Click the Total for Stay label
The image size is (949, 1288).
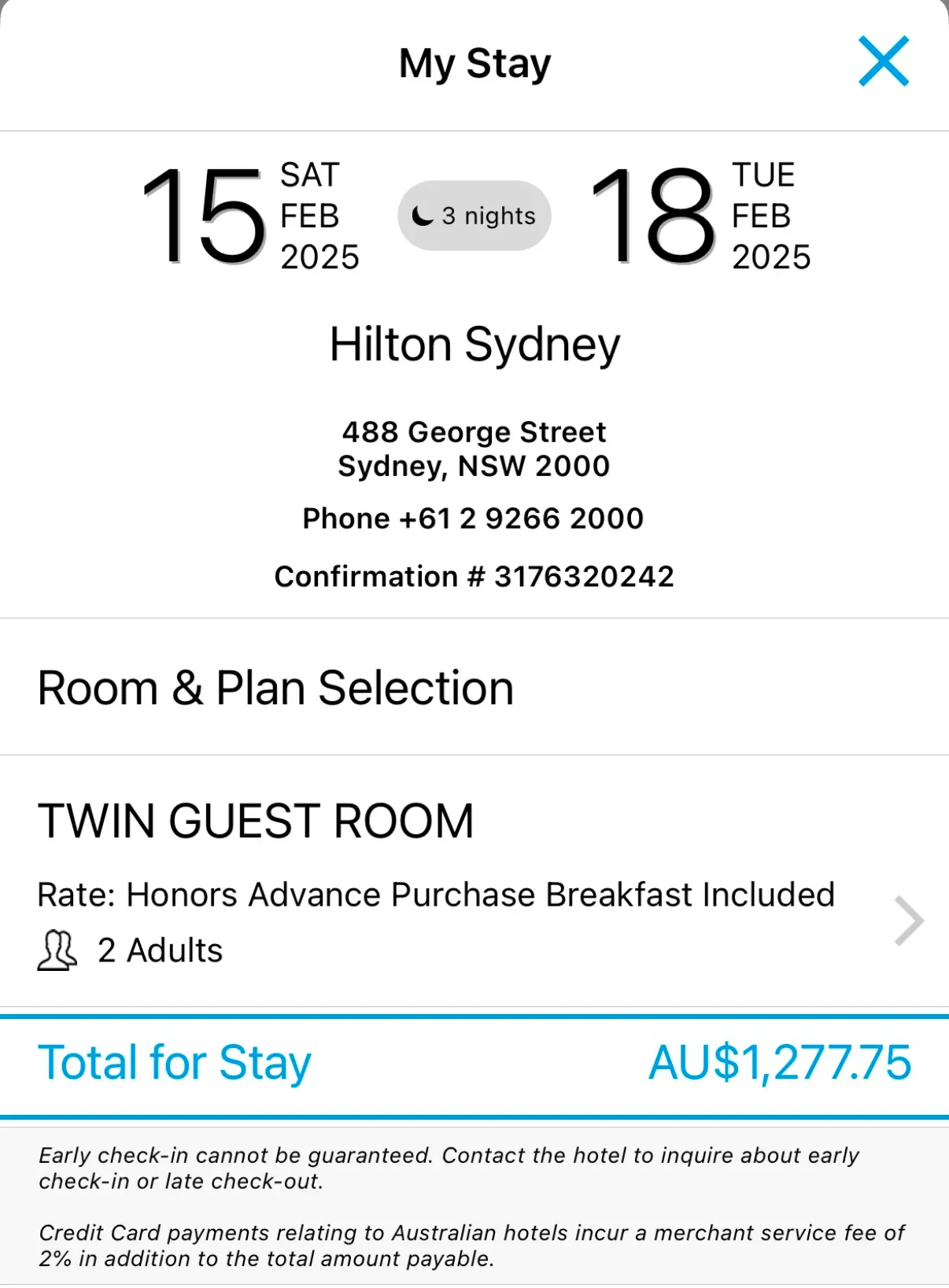tap(175, 1064)
